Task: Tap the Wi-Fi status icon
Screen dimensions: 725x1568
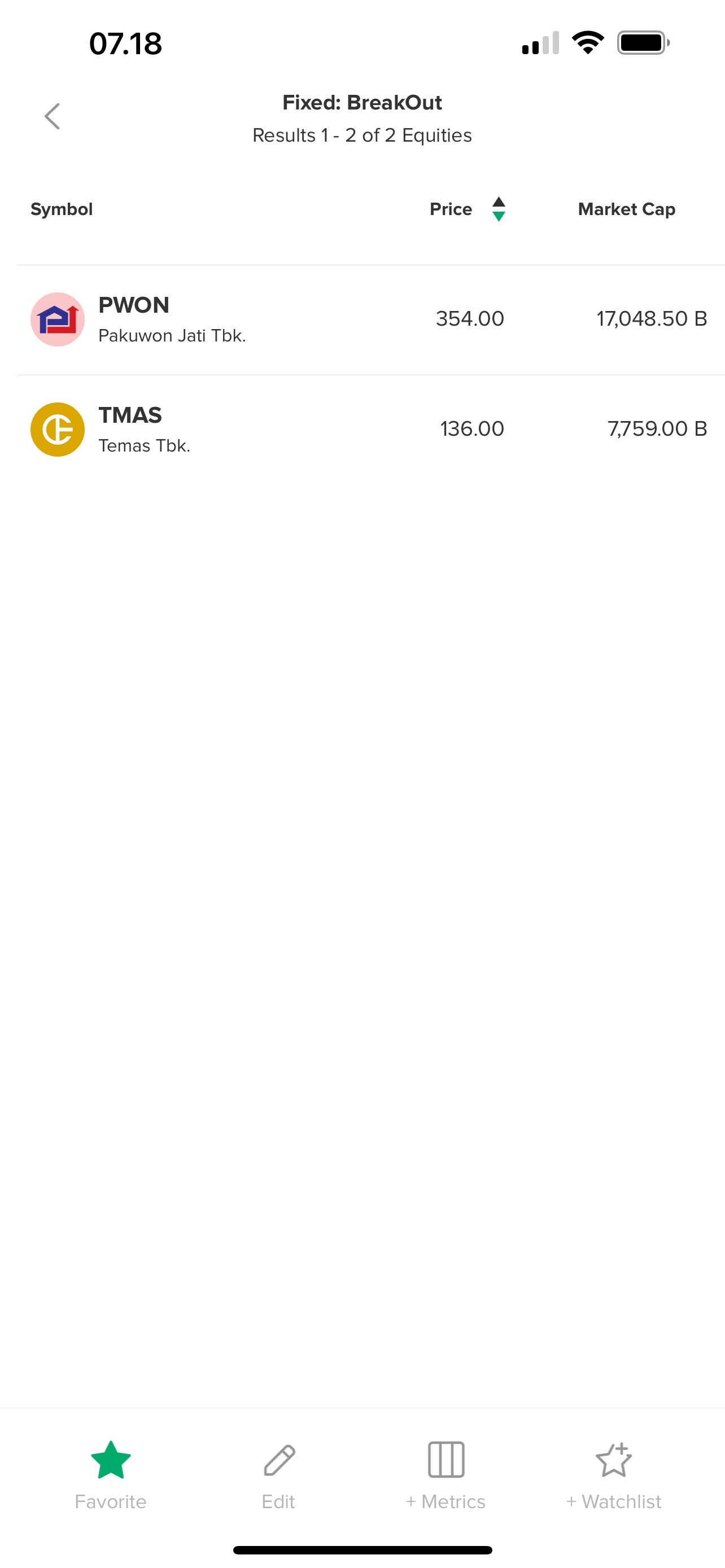Action: (588, 41)
